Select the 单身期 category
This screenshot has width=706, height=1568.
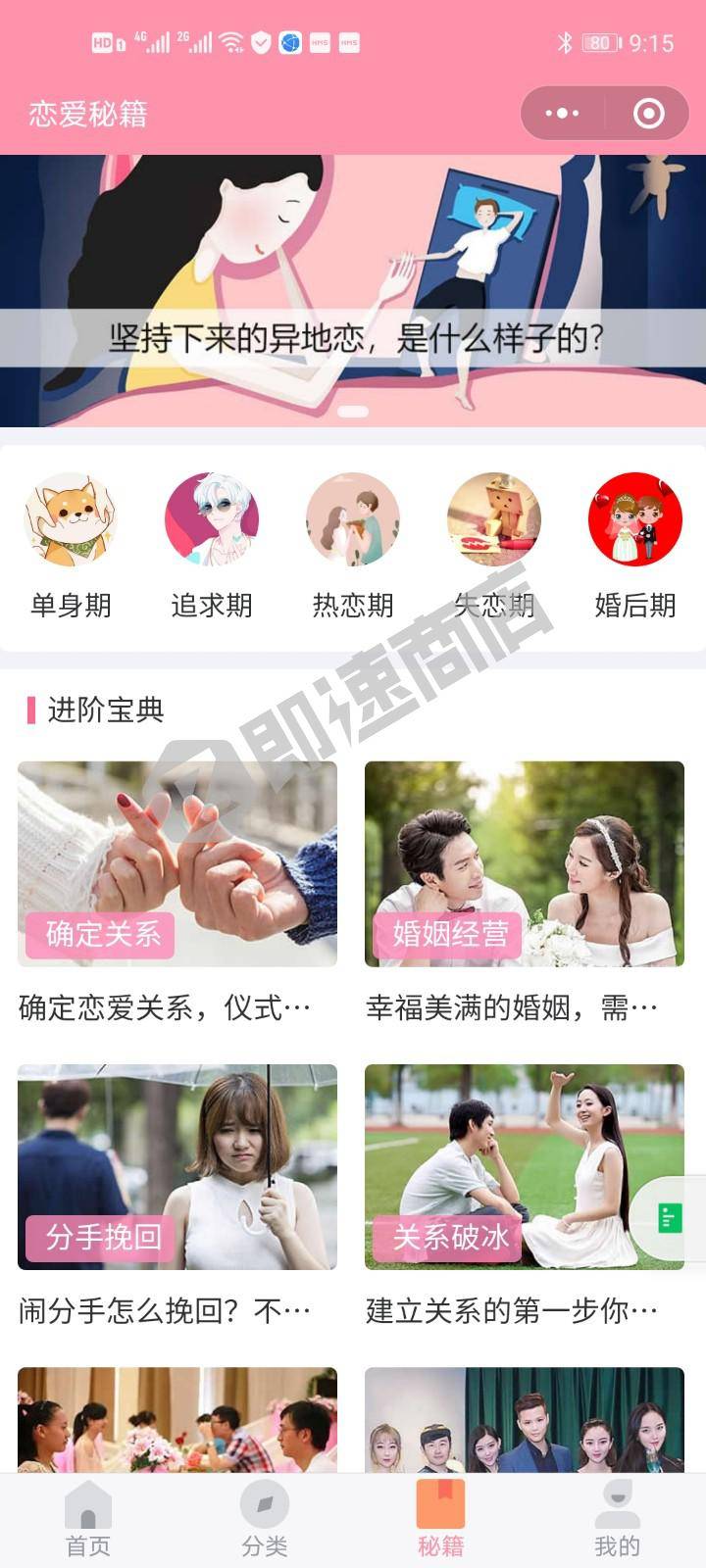point(71,544)
